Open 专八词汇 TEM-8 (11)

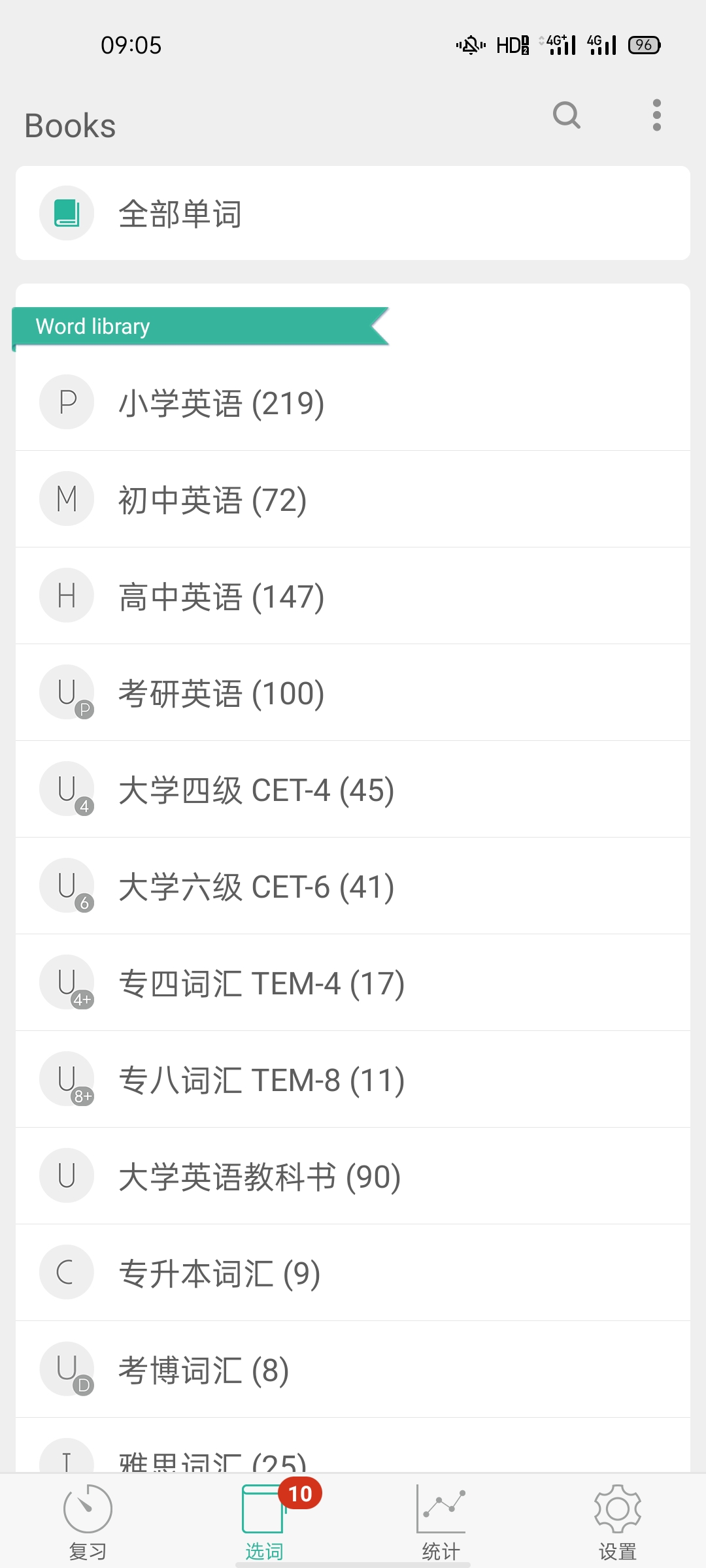point(353,1079)
